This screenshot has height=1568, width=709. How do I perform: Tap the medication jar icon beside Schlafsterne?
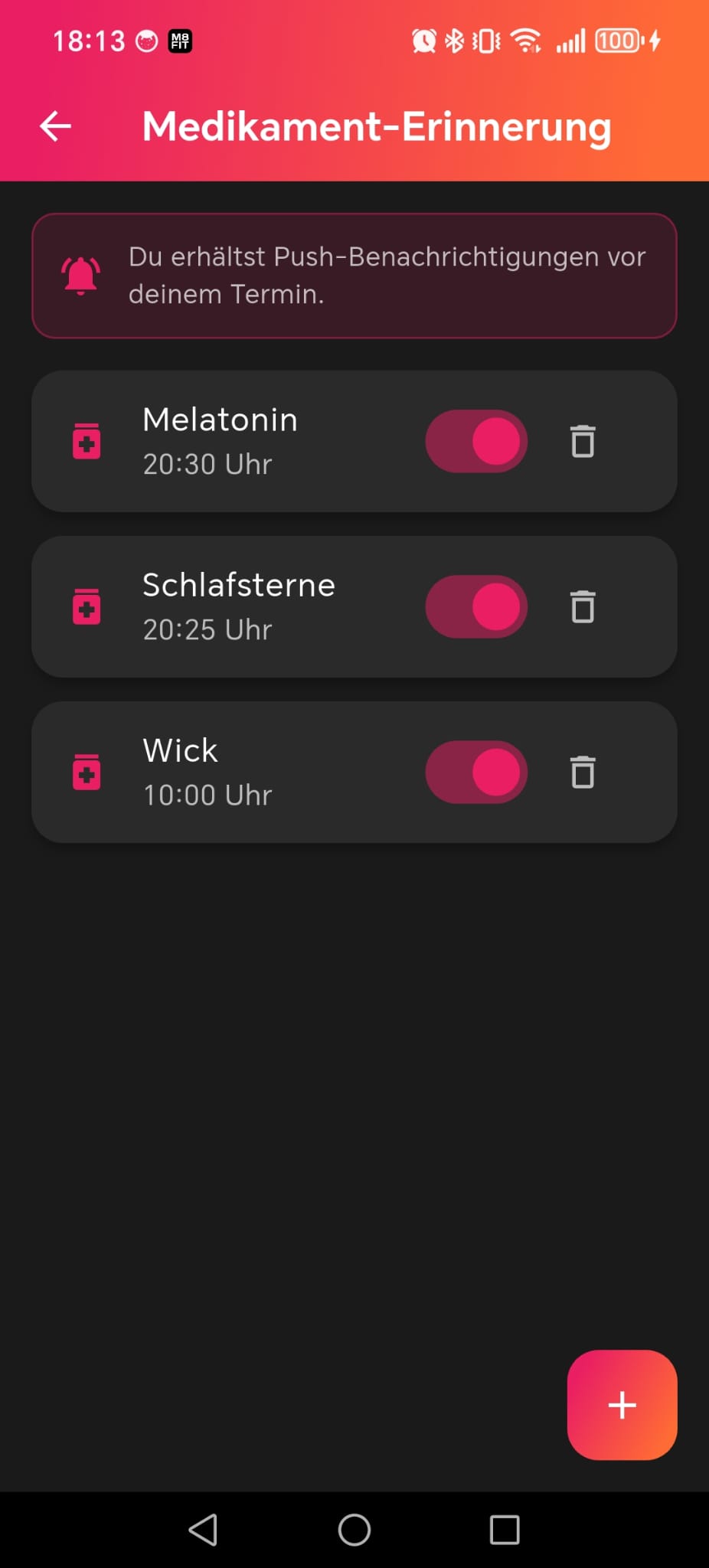(x=86, y=606)
